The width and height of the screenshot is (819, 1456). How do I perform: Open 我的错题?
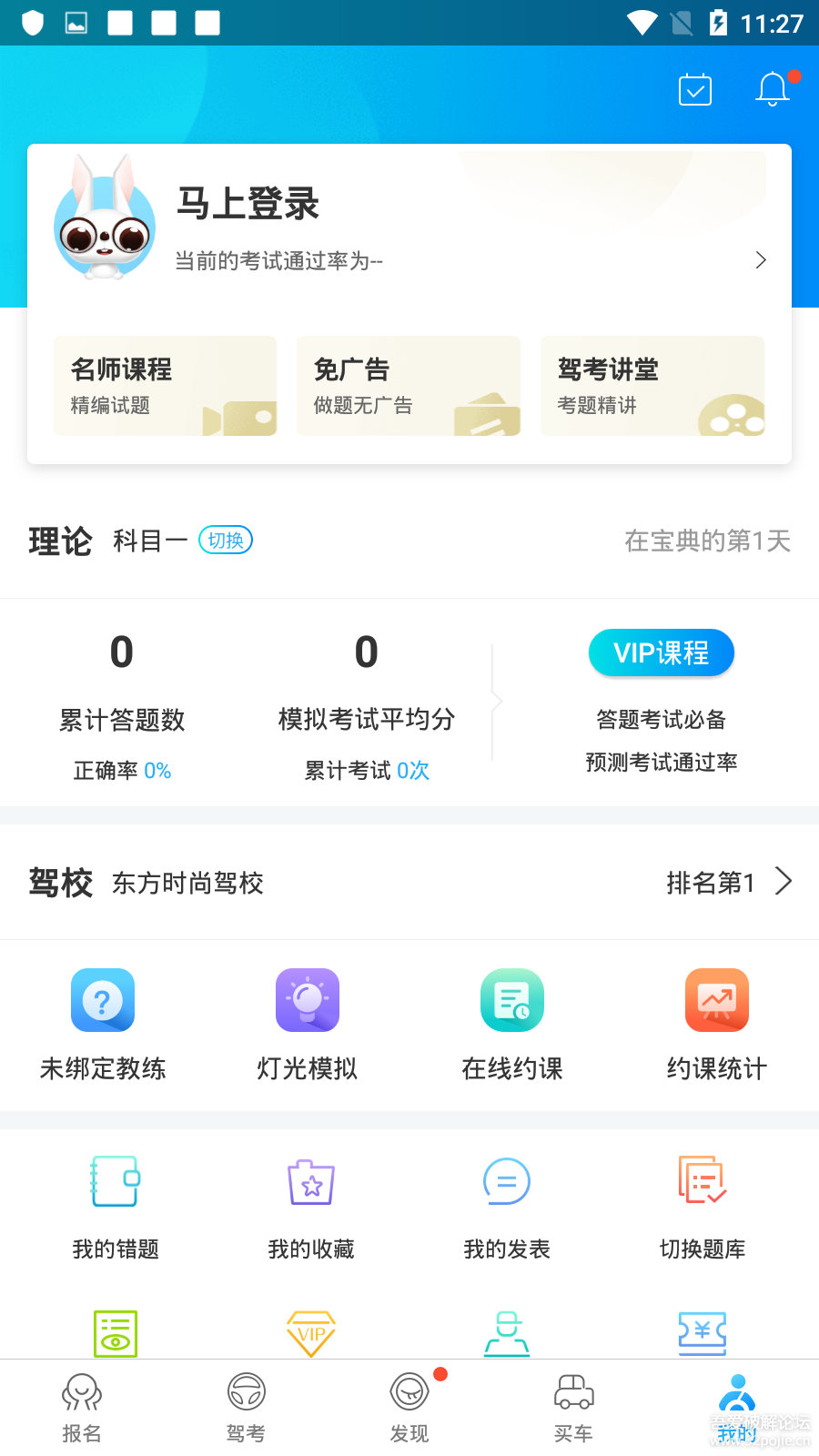point(116,1206)
